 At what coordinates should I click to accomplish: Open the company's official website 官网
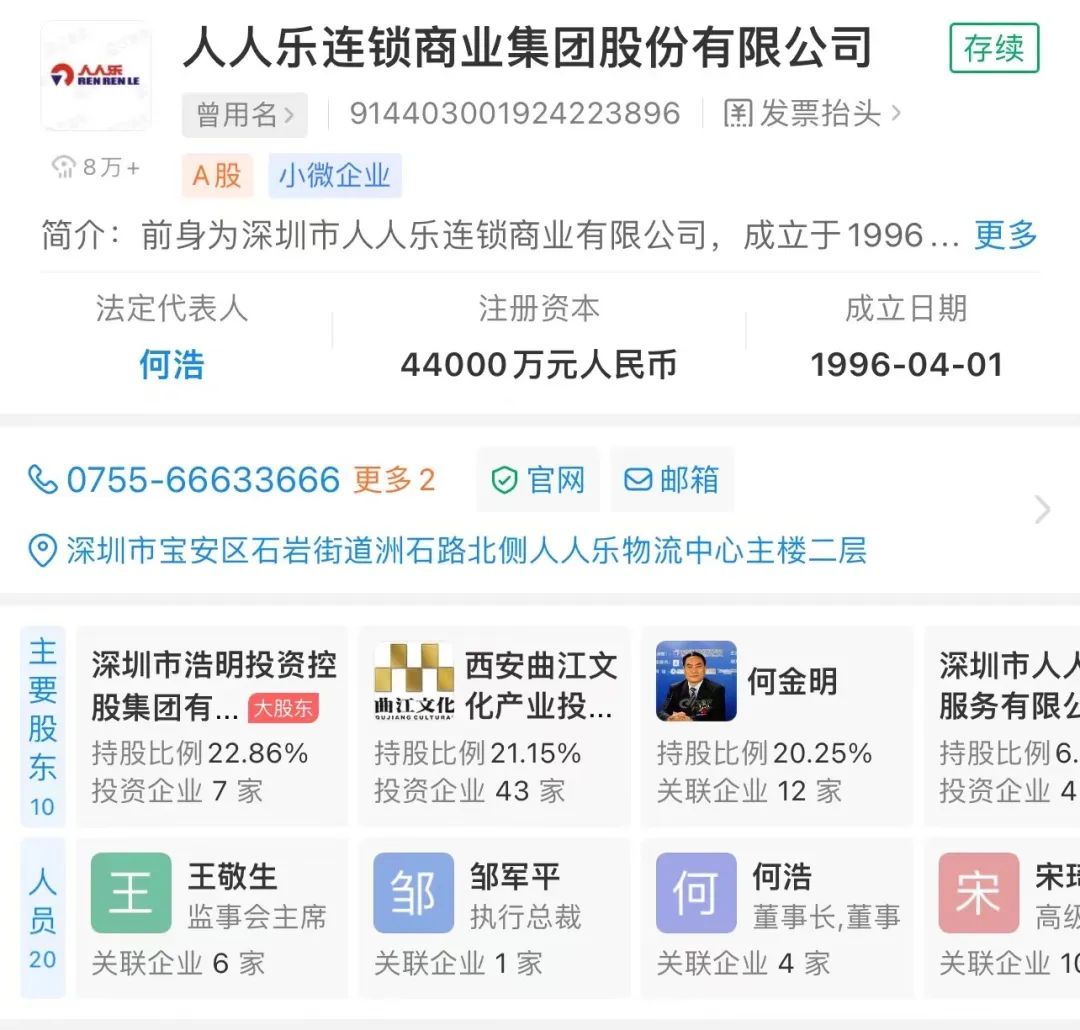point(538,480)
